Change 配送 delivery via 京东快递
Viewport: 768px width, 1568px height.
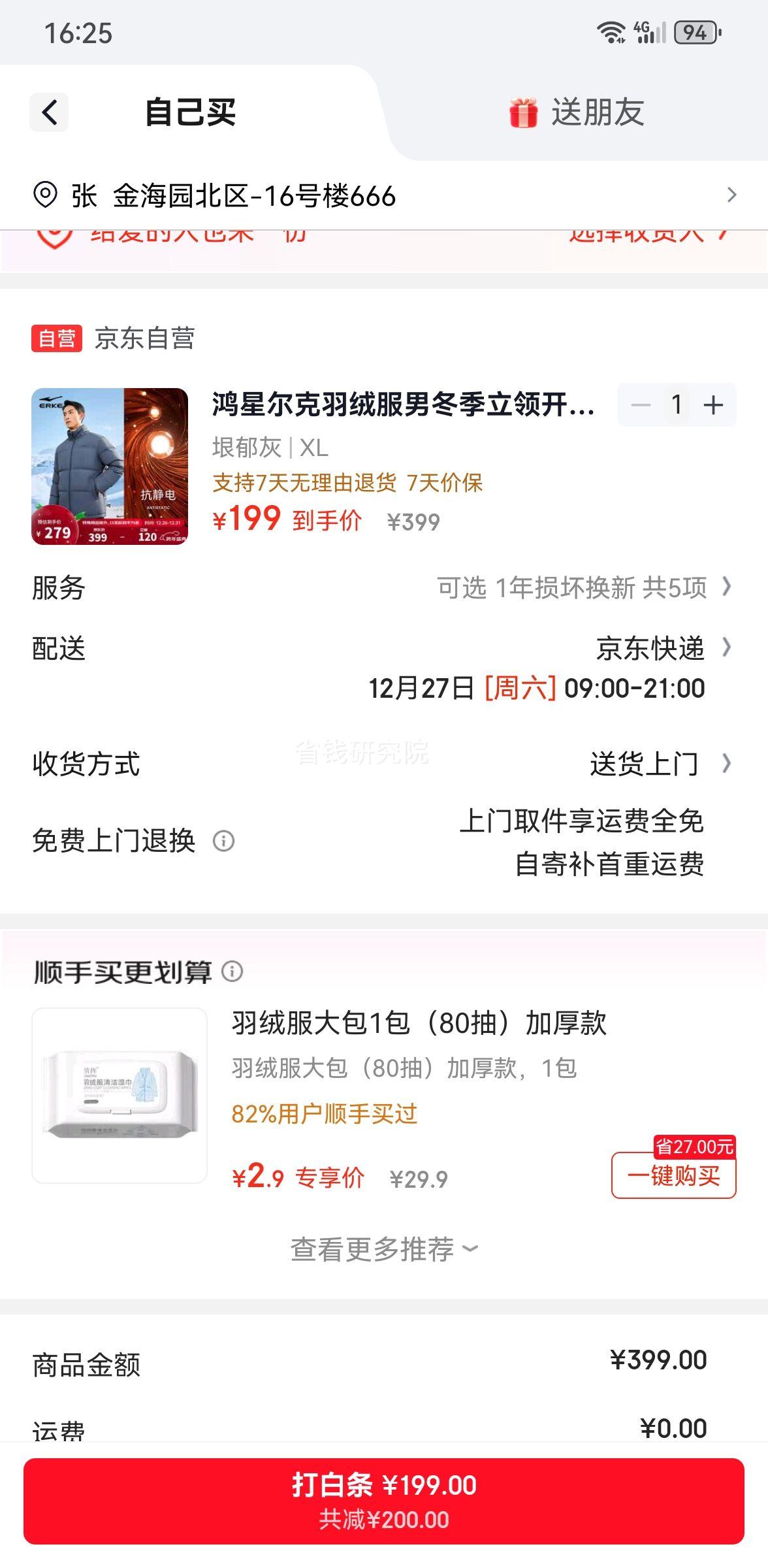tap(384, 668)
